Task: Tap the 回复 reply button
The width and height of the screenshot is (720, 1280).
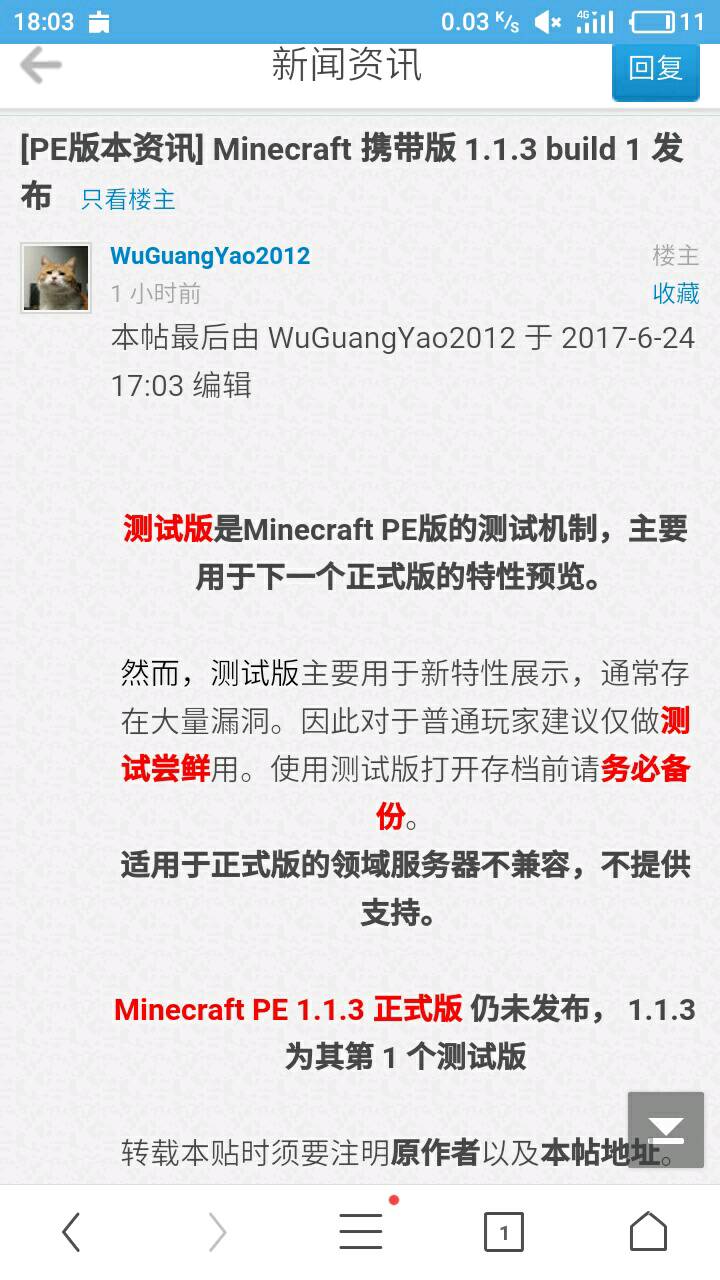Action: [x=655, y=68]
